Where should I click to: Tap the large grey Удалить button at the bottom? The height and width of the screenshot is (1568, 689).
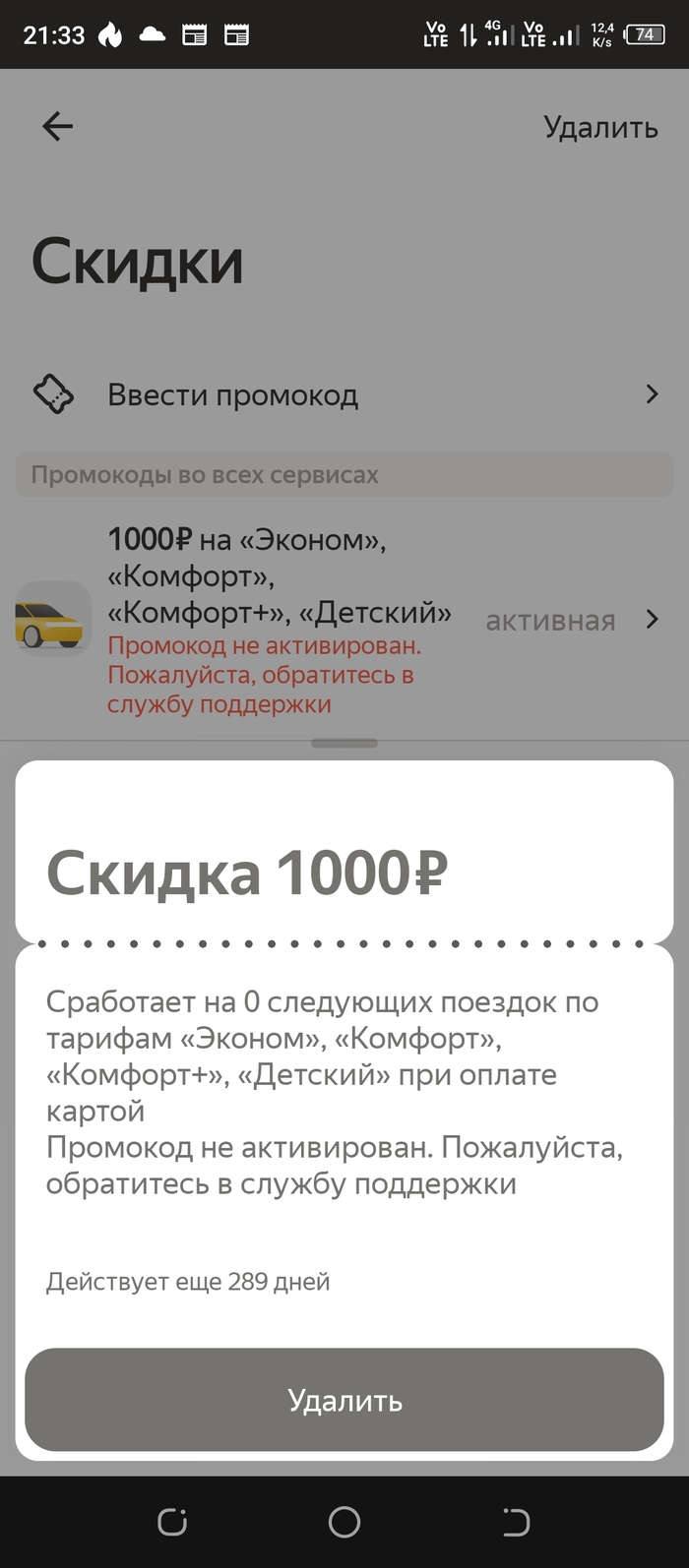point(344,1400)
